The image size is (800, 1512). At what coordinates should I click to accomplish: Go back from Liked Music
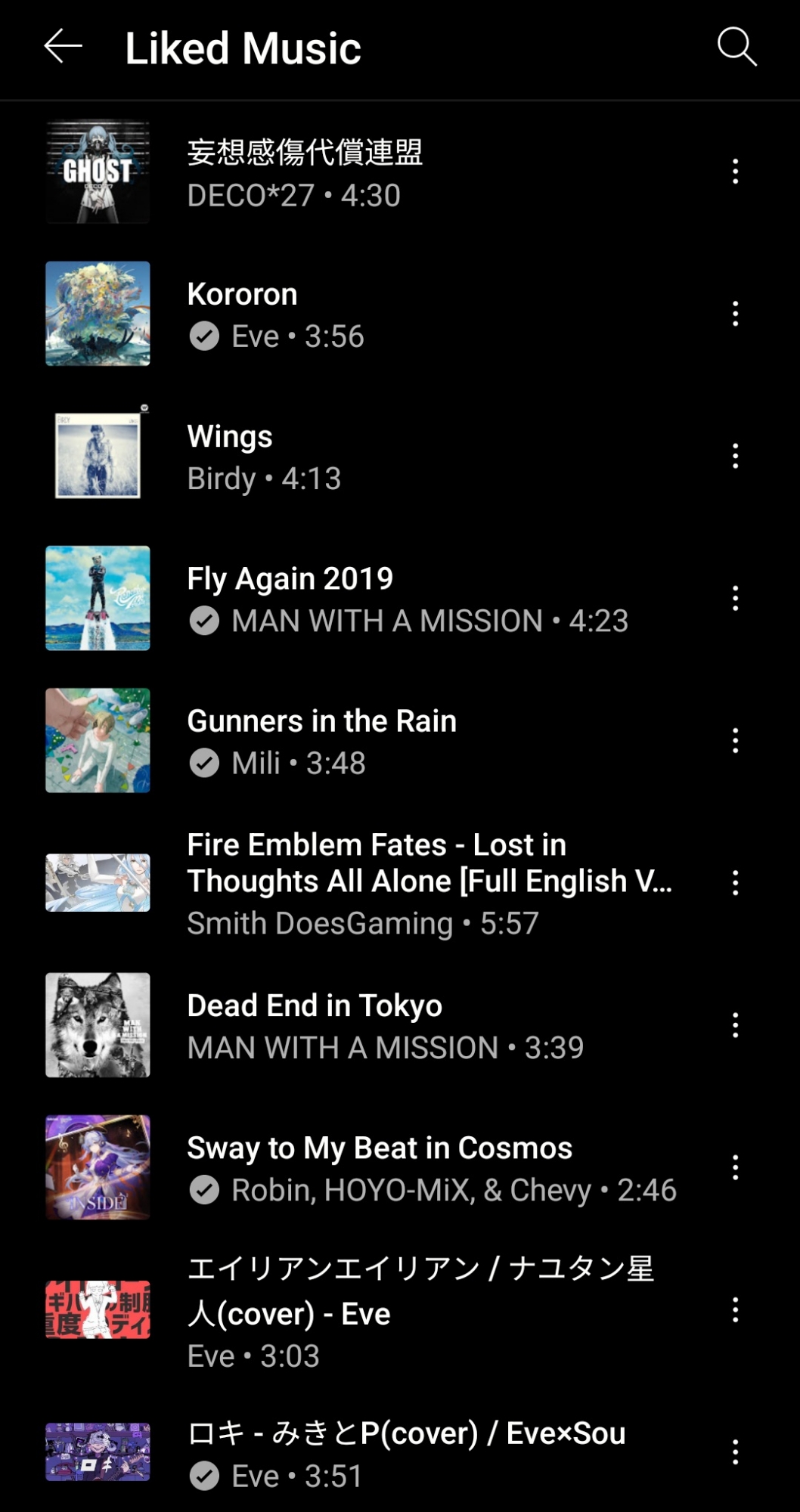(x=64, y=48)
